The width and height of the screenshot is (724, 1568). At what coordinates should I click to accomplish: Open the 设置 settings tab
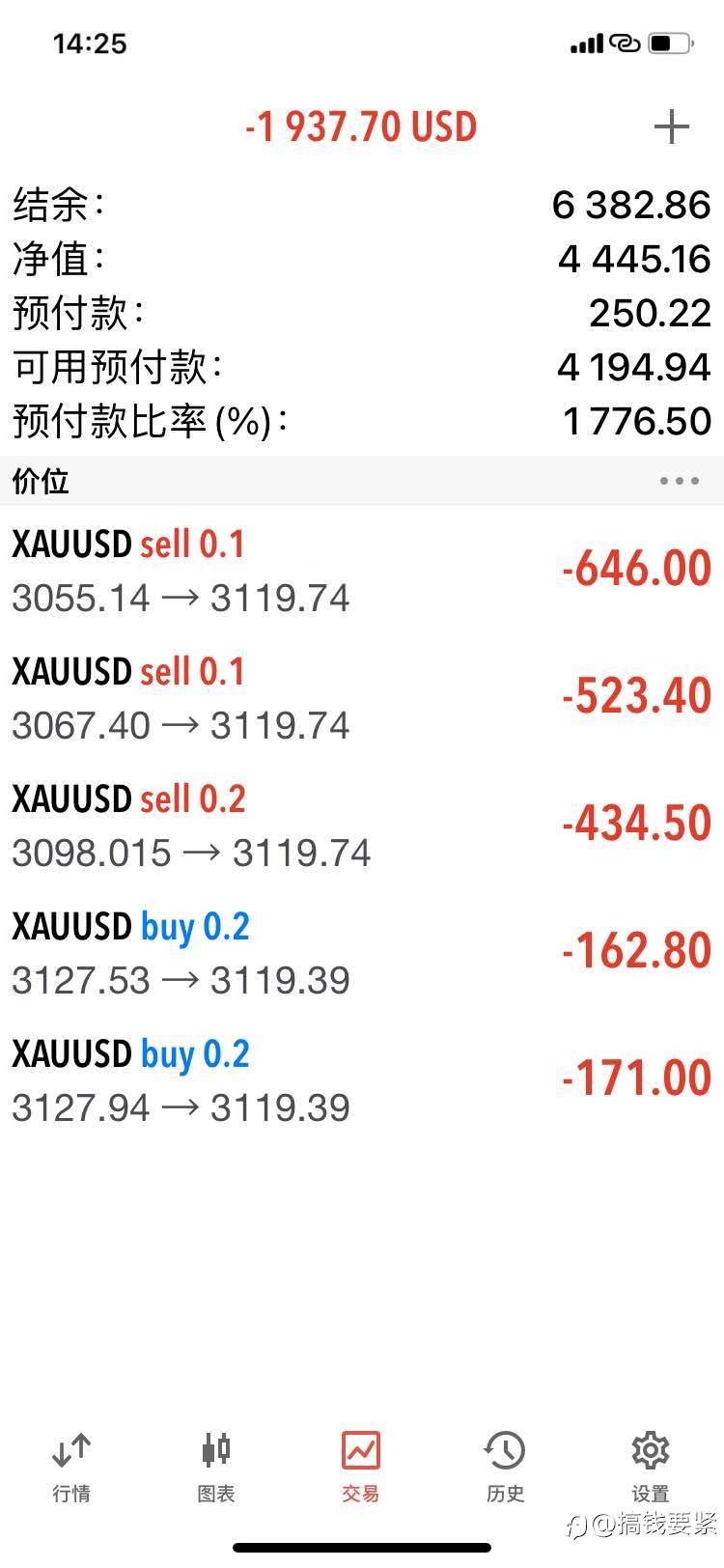pyautogui.click(x=650, y=1467)
